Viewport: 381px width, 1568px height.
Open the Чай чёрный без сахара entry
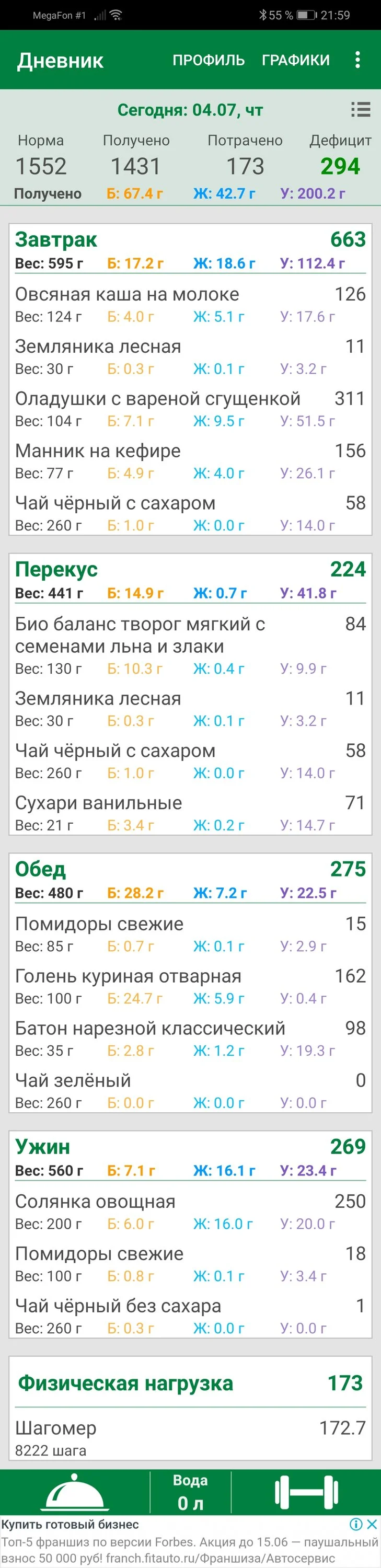(x=190, y=1316)
